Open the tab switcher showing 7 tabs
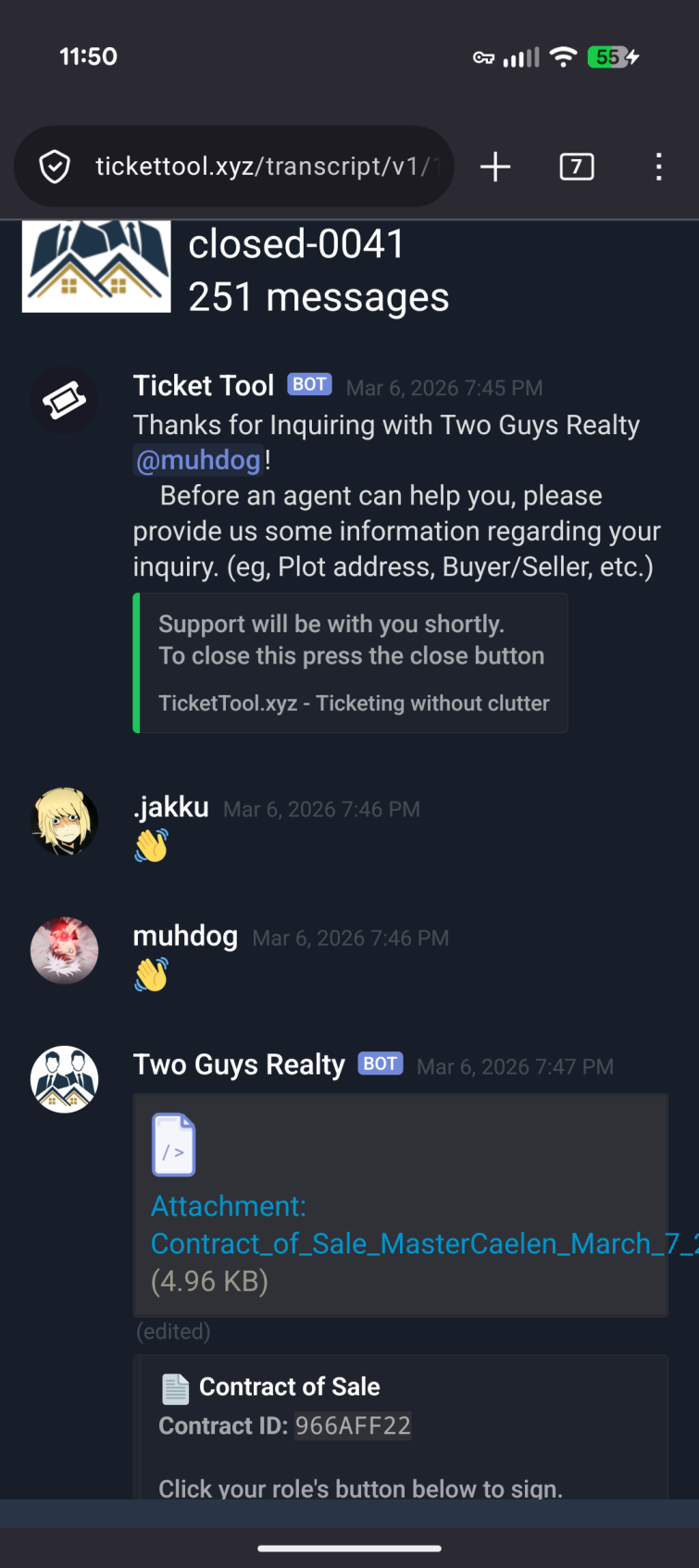Screen dimensions: 699x1568 (x=576, y=167)
